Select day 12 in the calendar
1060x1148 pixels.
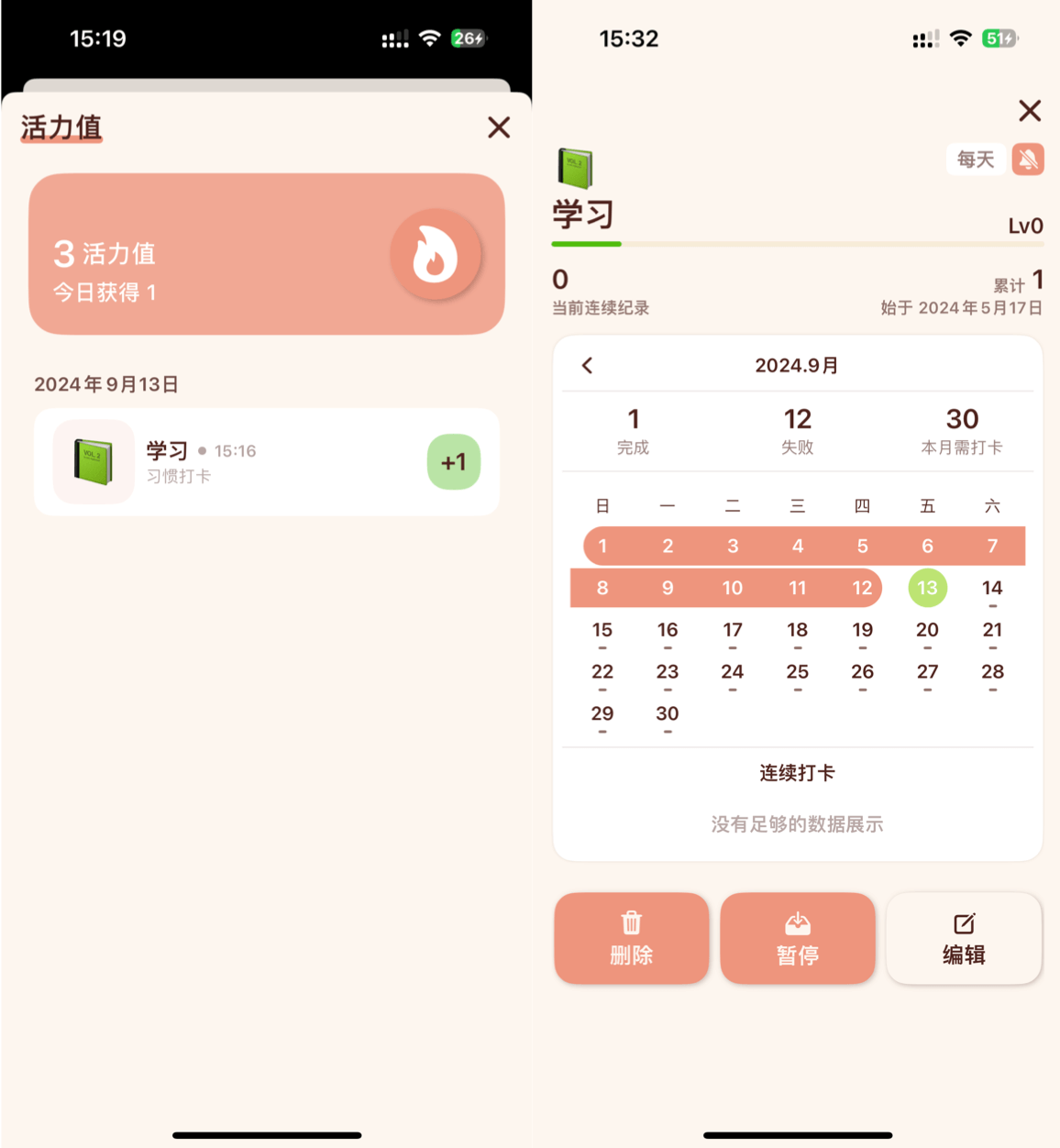click(x=862, y=588)
